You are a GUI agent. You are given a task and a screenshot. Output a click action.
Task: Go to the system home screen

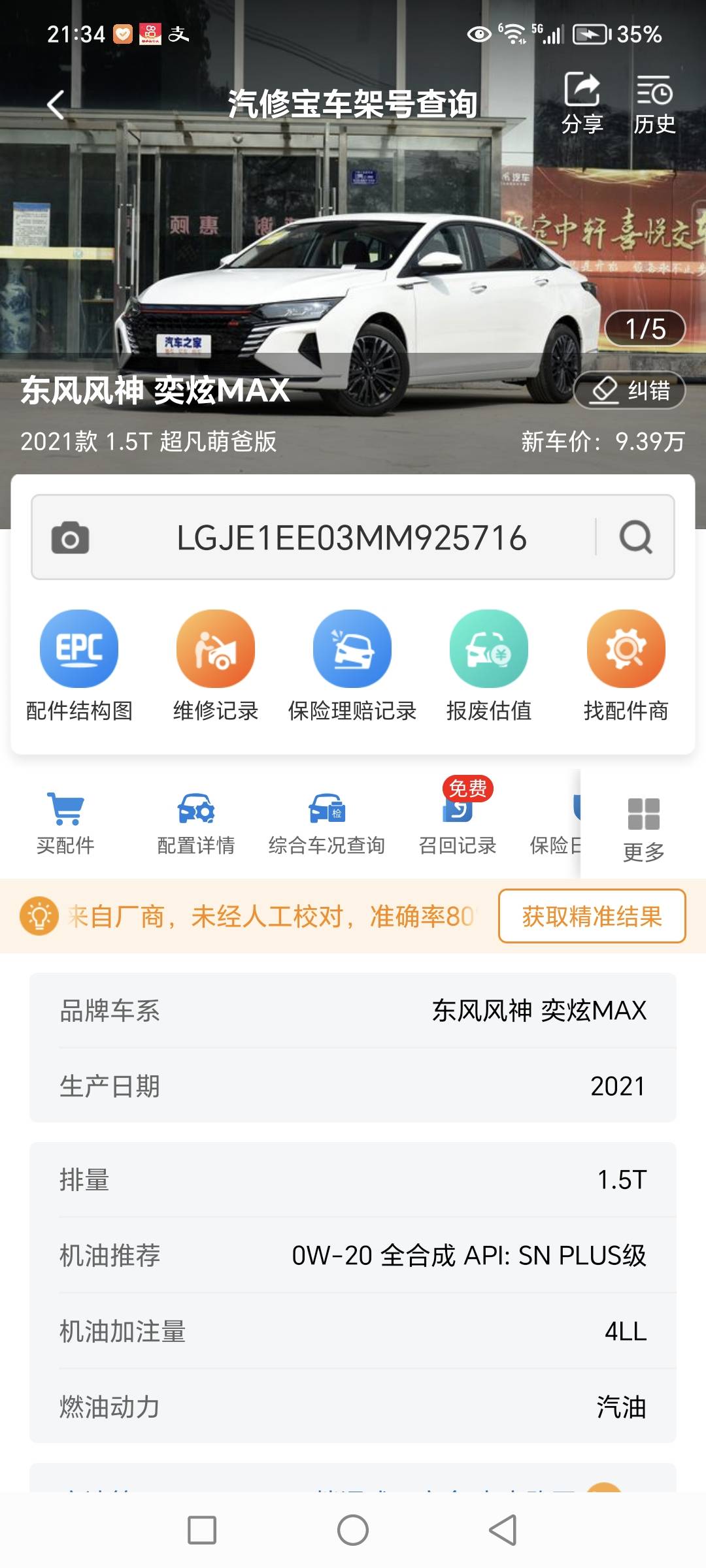pos(353,1530)
